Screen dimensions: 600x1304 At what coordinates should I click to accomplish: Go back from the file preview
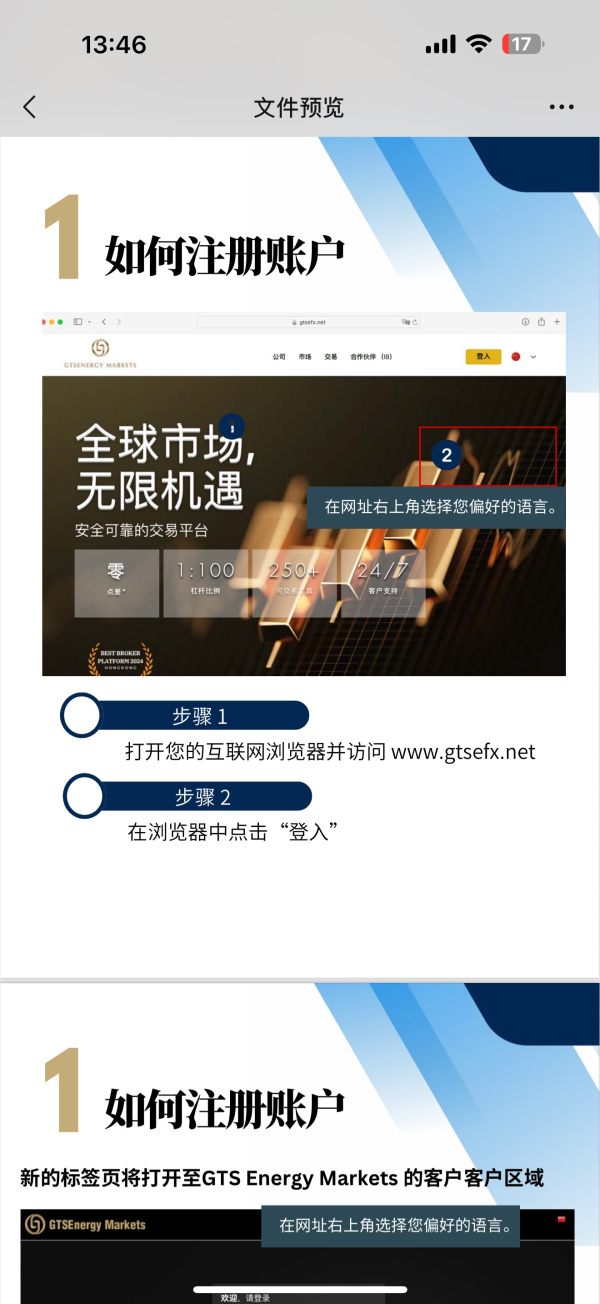[29, 107]
